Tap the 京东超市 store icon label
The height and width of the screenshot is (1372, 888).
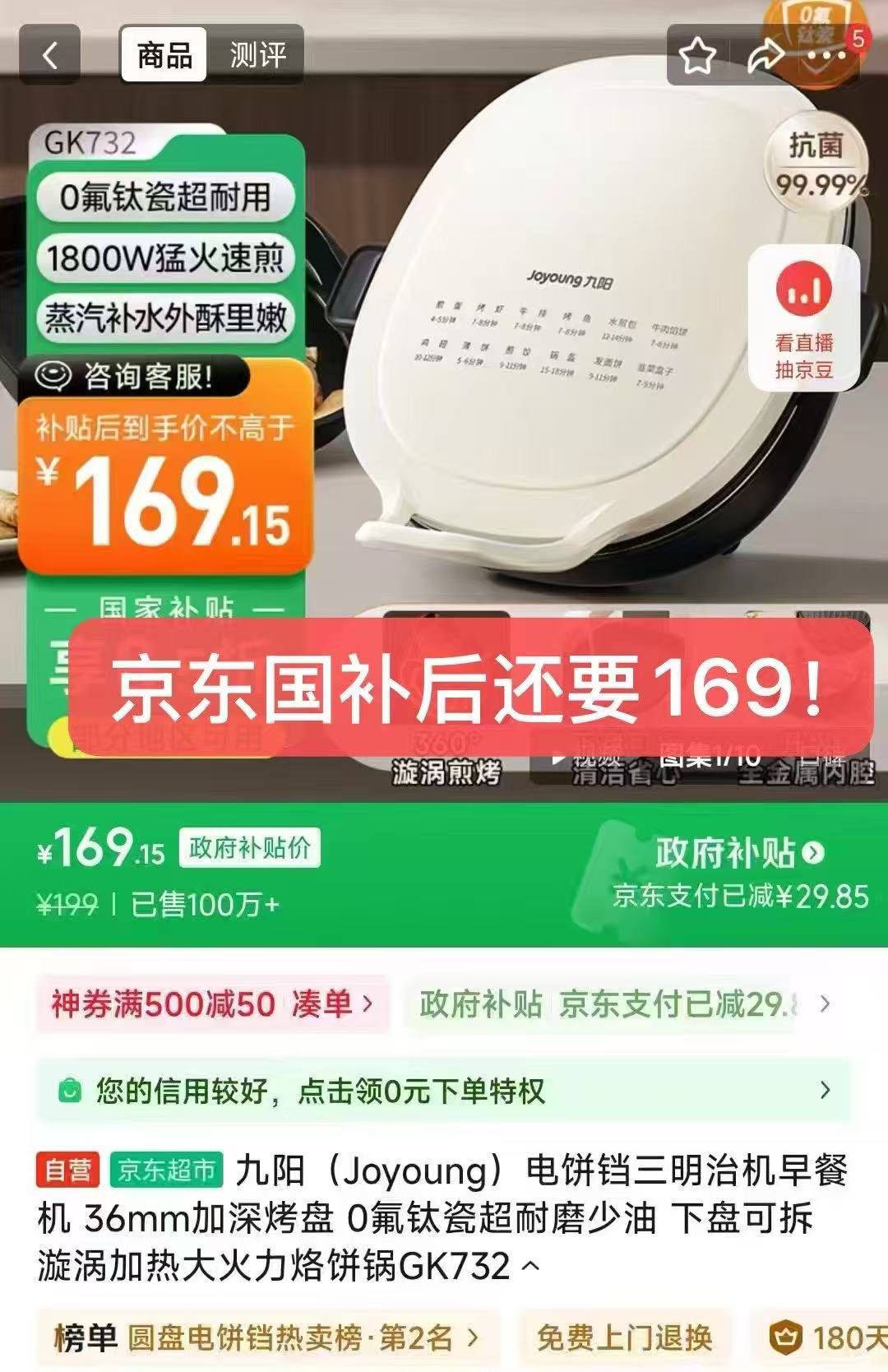point(164,1168)
